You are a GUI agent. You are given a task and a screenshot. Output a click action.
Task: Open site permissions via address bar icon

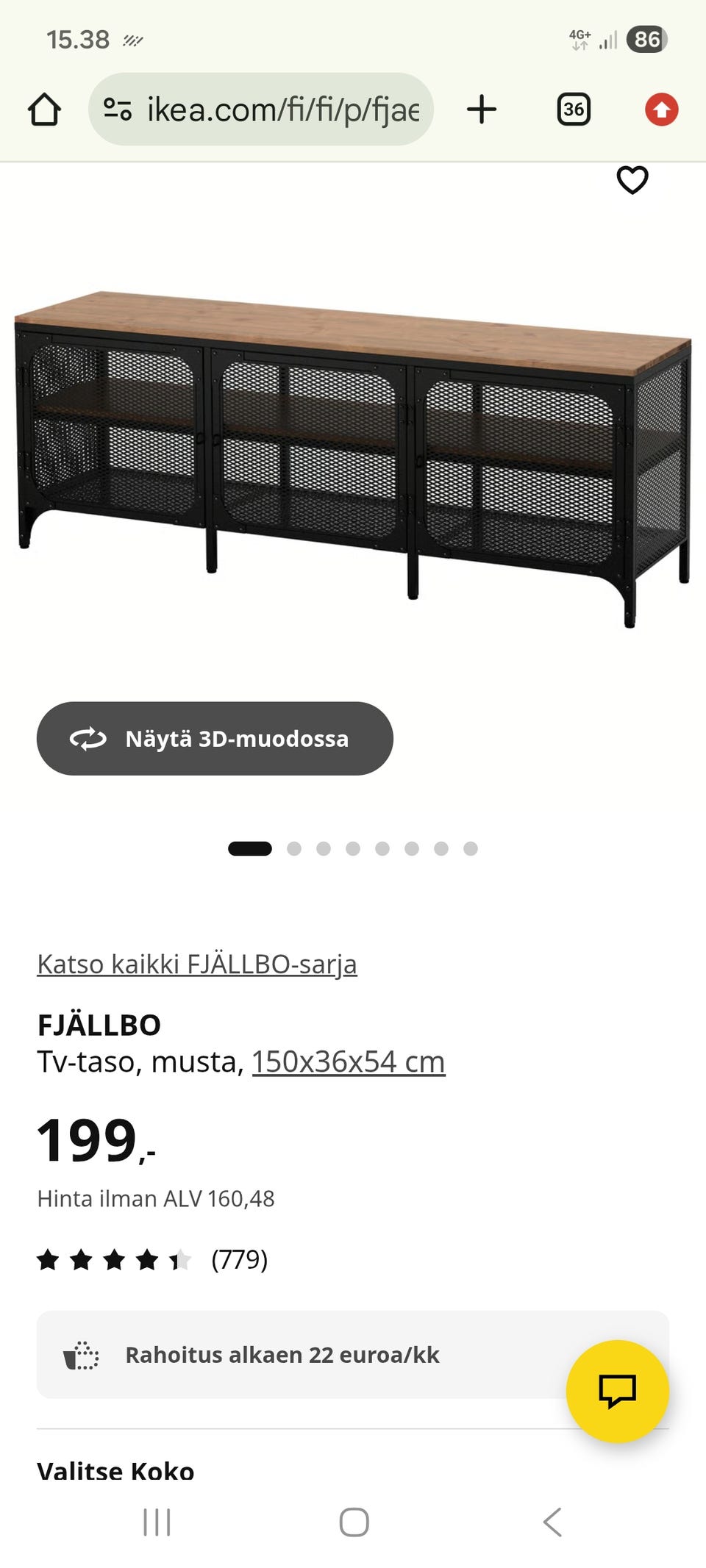(118, 109)
